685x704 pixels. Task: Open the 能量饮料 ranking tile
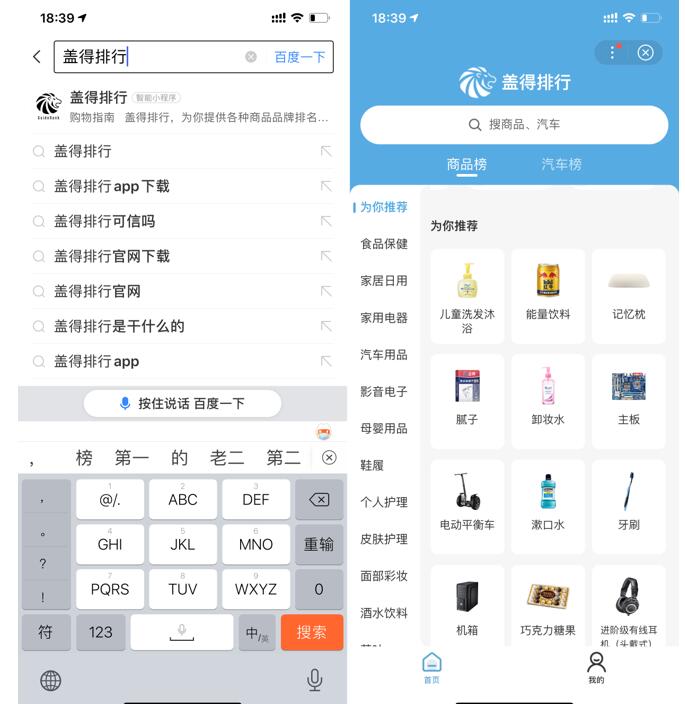(x=548, y=295)
